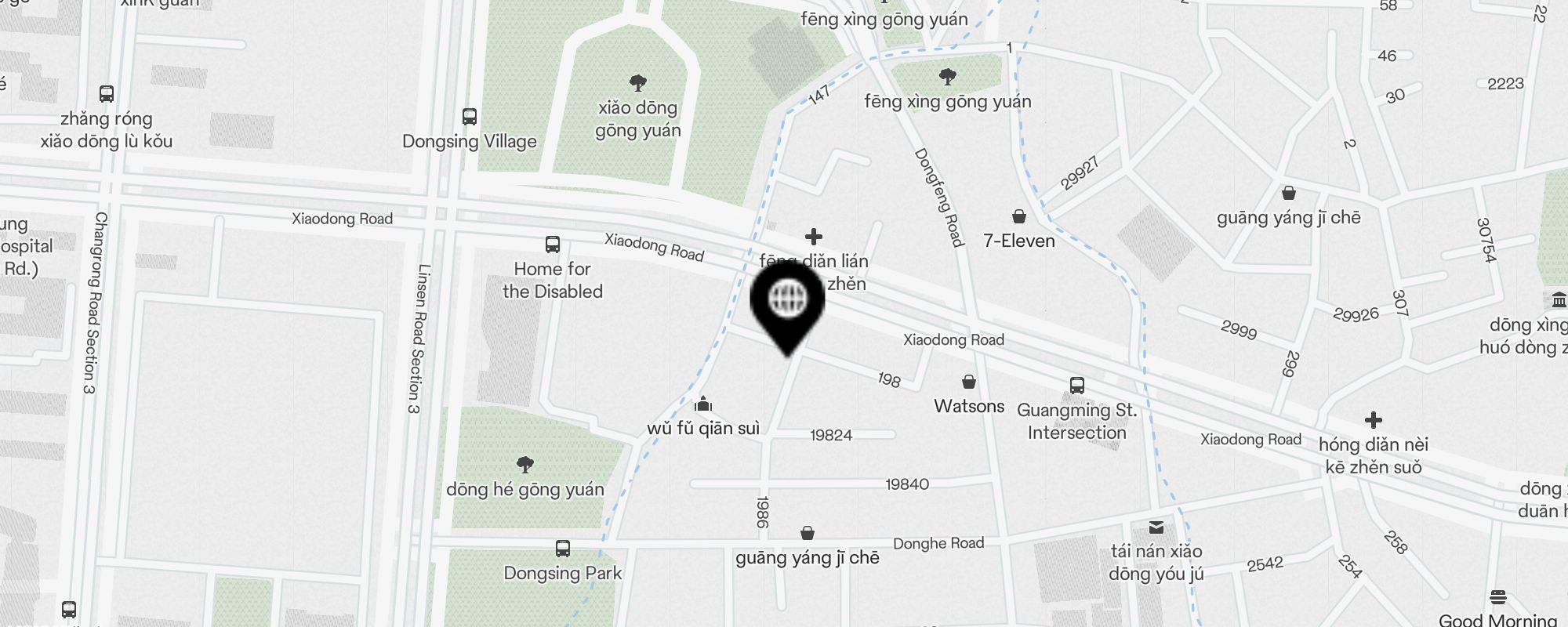This screenshot has height=627, width=1568.
Task: Open the Watsons shop marker
Action: click(x=969, y=382)
